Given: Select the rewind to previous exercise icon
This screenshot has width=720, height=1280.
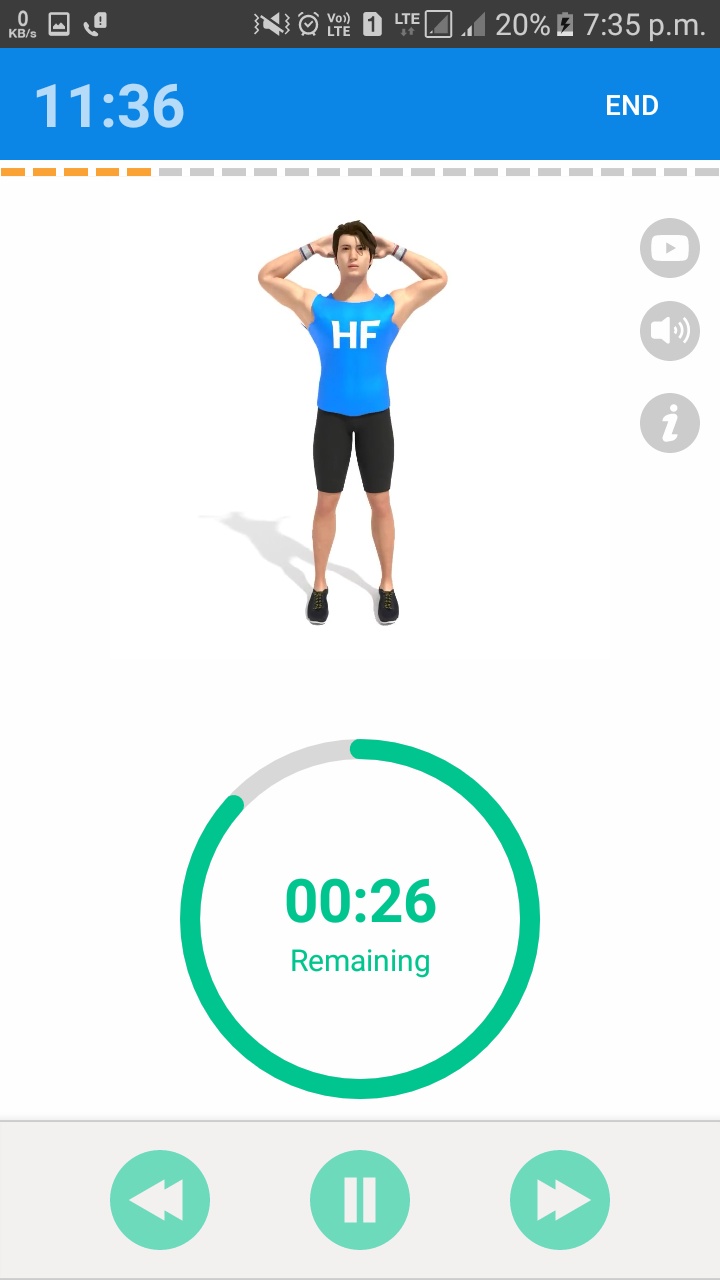Looking at the screenshot, I should click(160, 1199).
